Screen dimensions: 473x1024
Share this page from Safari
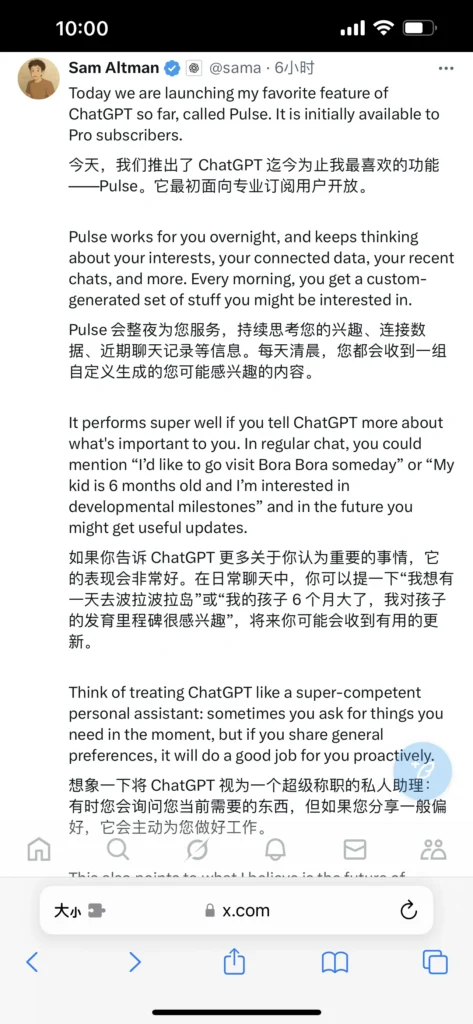[x=234, y=961]
